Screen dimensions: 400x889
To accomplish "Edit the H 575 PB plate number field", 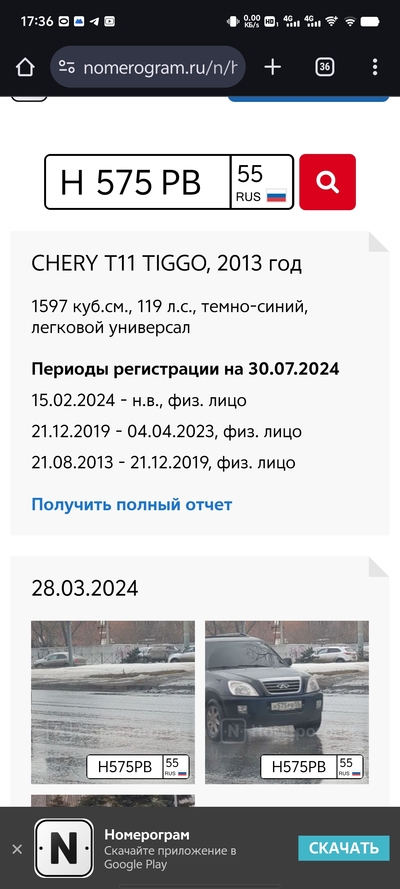I will pyautogui.click(x=138, y=182).
